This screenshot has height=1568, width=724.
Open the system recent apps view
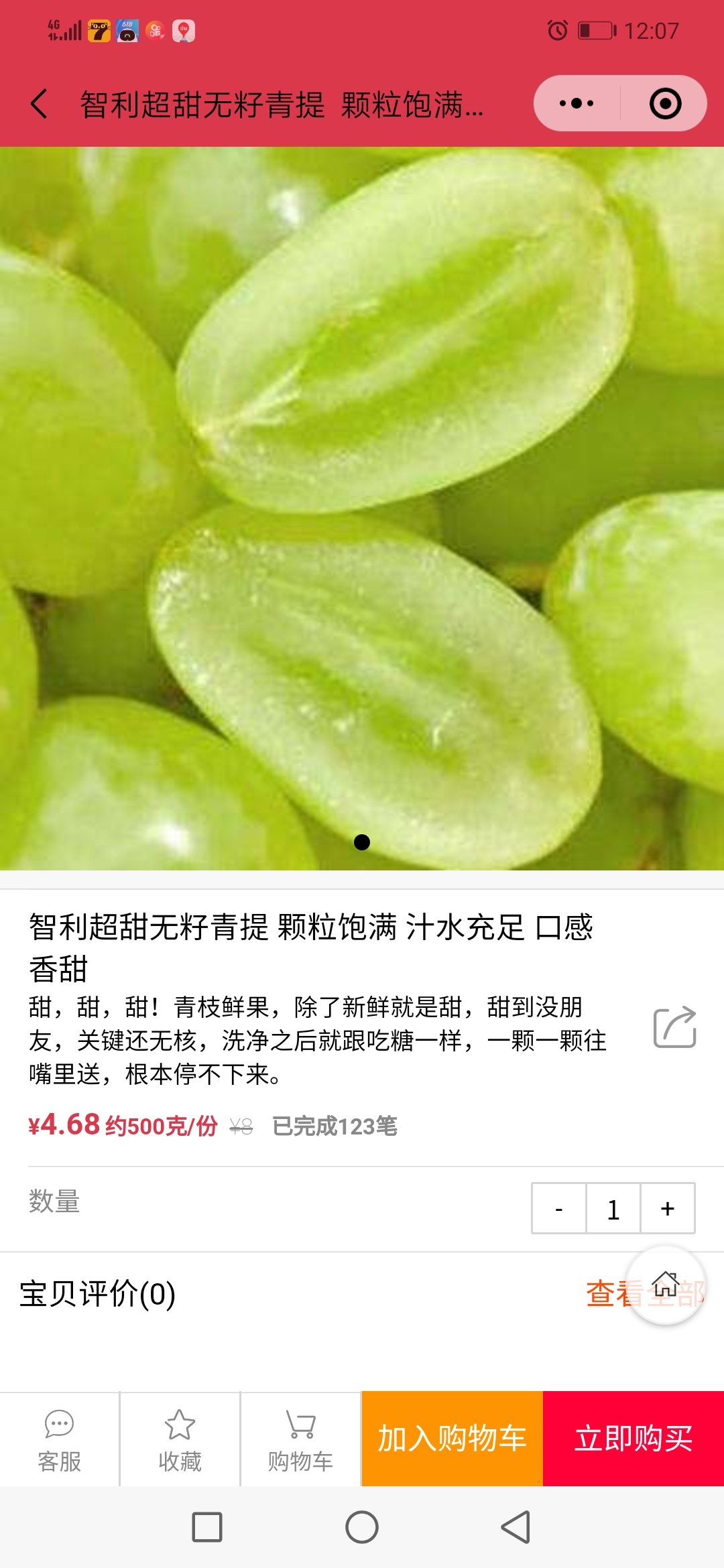click(207, 1527)
